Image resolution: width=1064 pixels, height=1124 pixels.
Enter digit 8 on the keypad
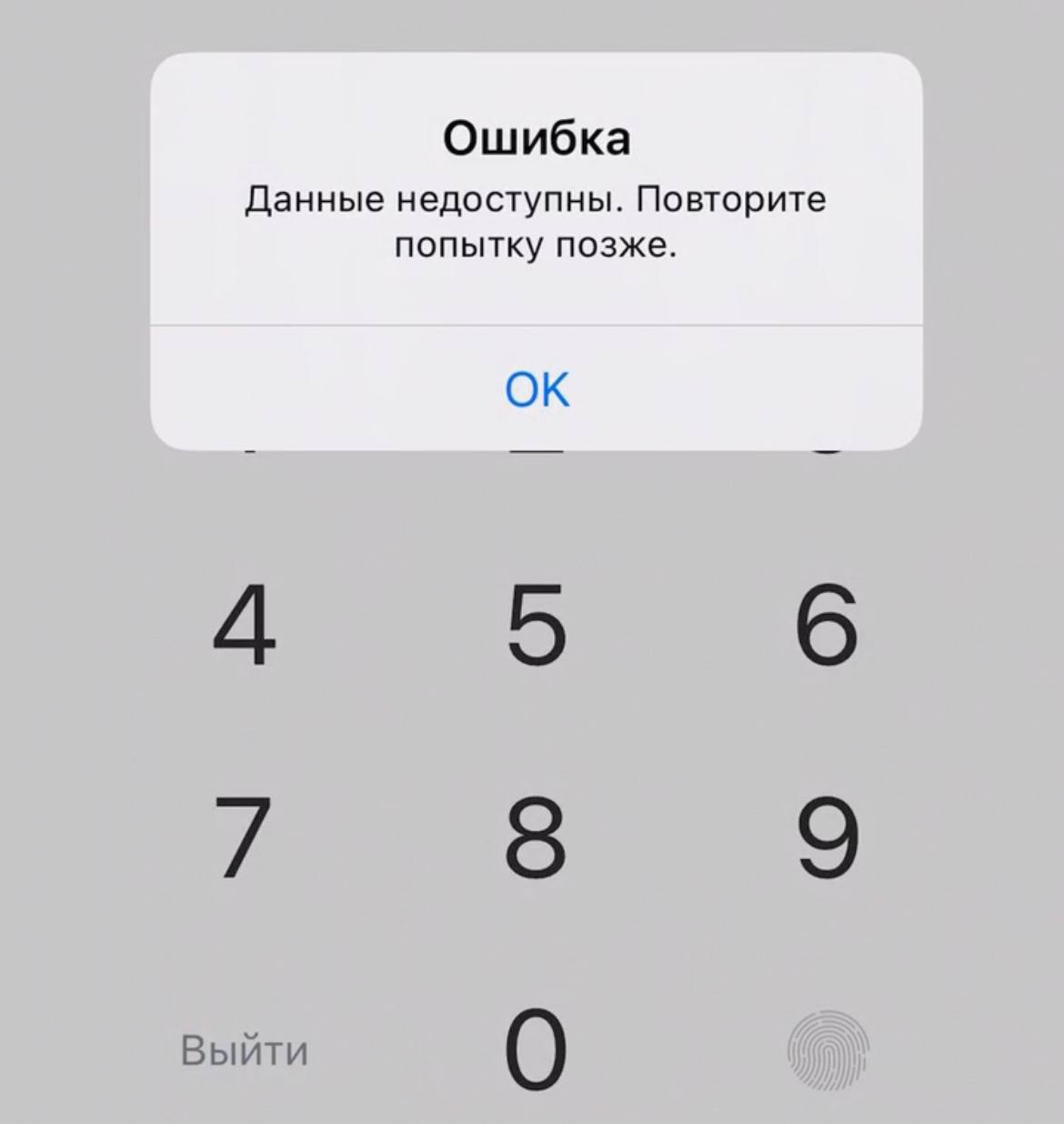(537, 835)
